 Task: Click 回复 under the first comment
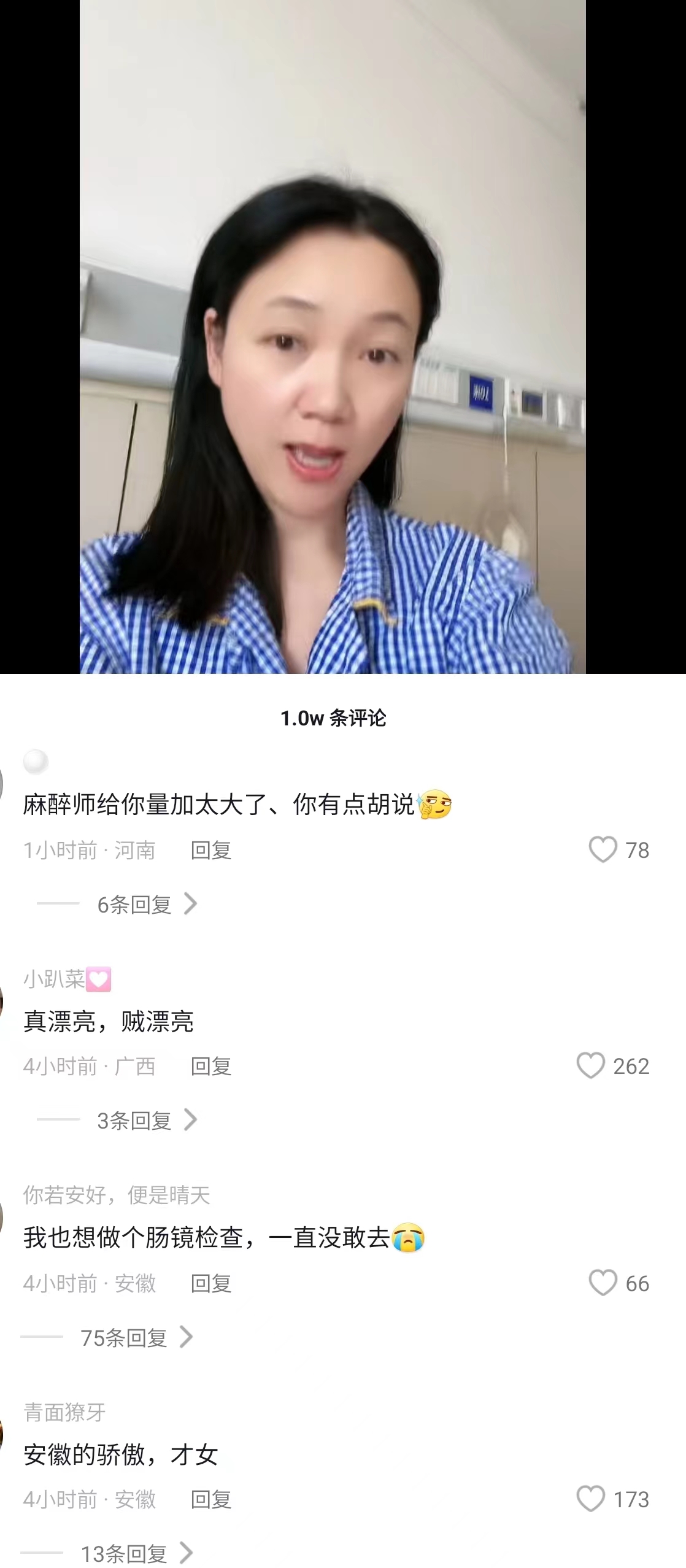pyautogui.click(x=210, y=851)
